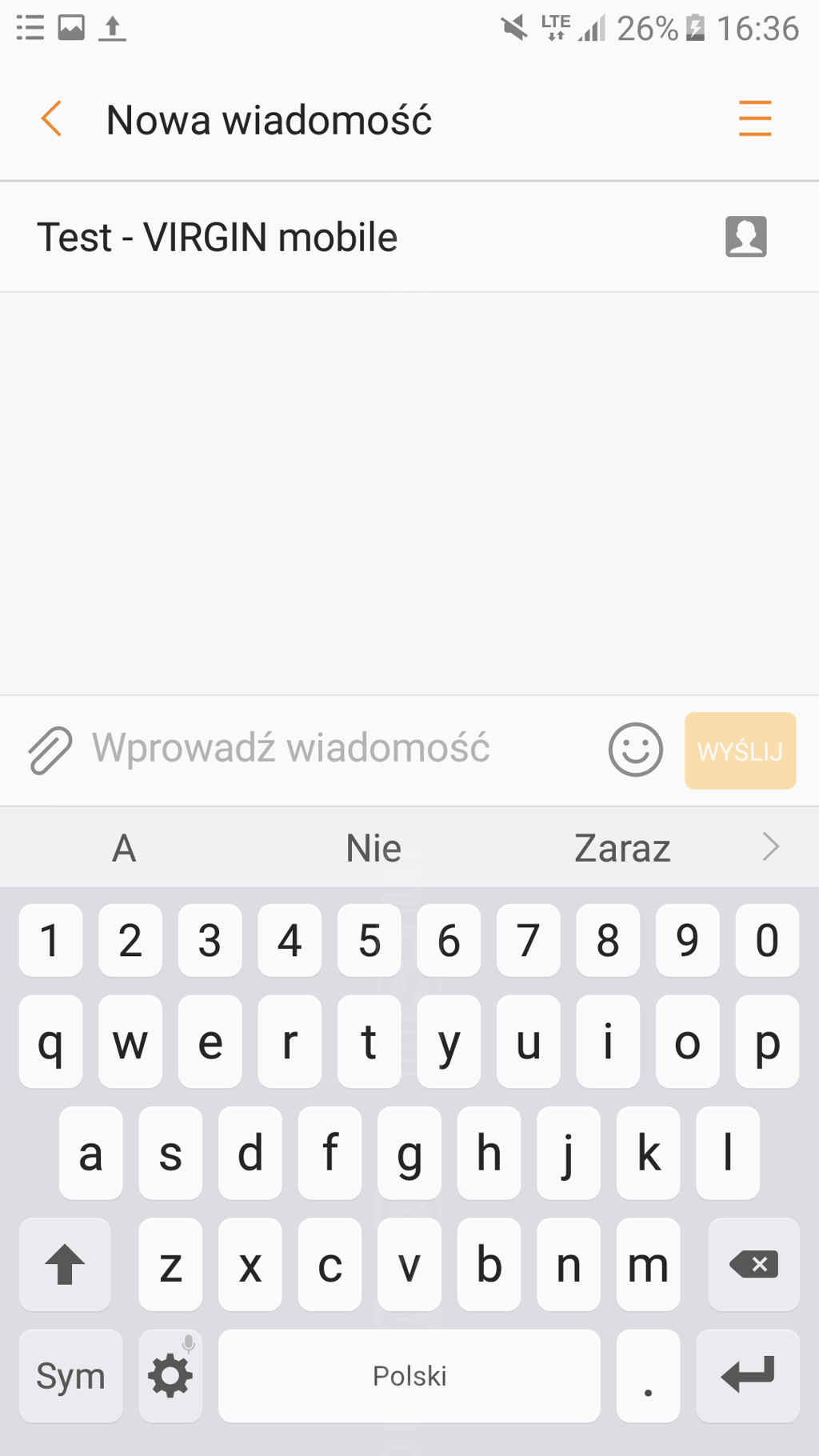Image resolution: width=819 pixels, height=1456 pixels.
Task: Open the emoji smiley picker
Action: [x=635, y=750]
